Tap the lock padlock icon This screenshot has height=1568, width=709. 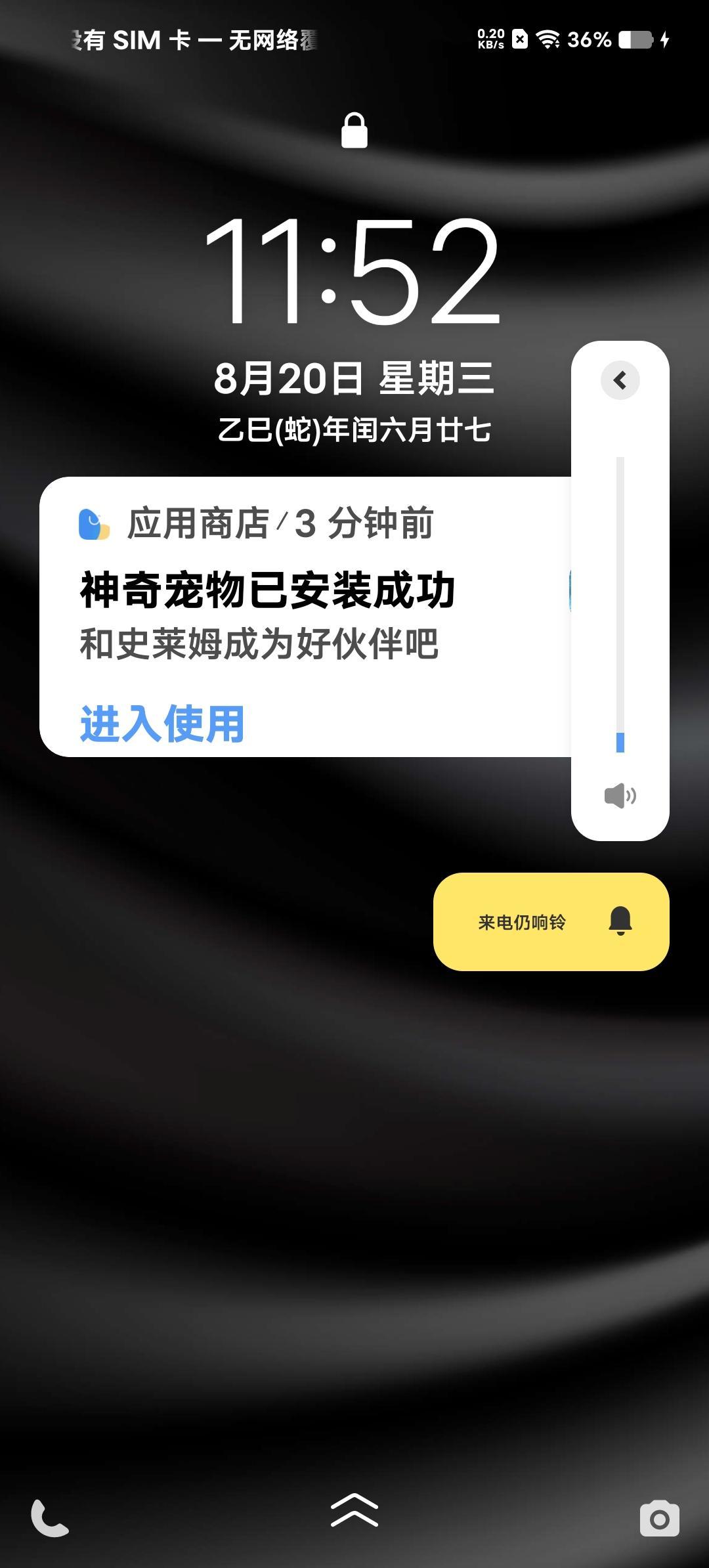354,129
